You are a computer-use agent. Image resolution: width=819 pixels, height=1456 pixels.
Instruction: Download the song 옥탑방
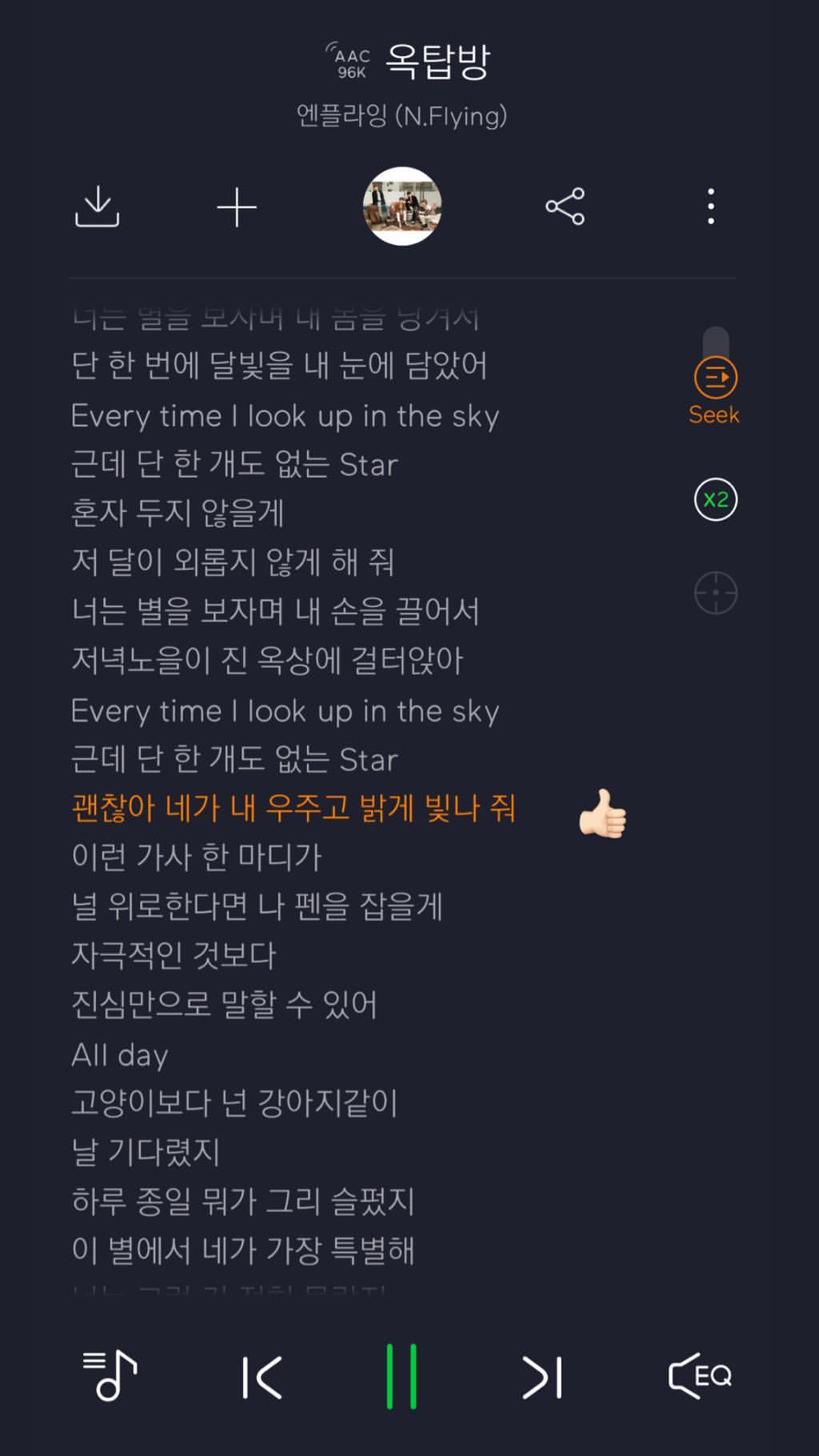tap(97, 206)
